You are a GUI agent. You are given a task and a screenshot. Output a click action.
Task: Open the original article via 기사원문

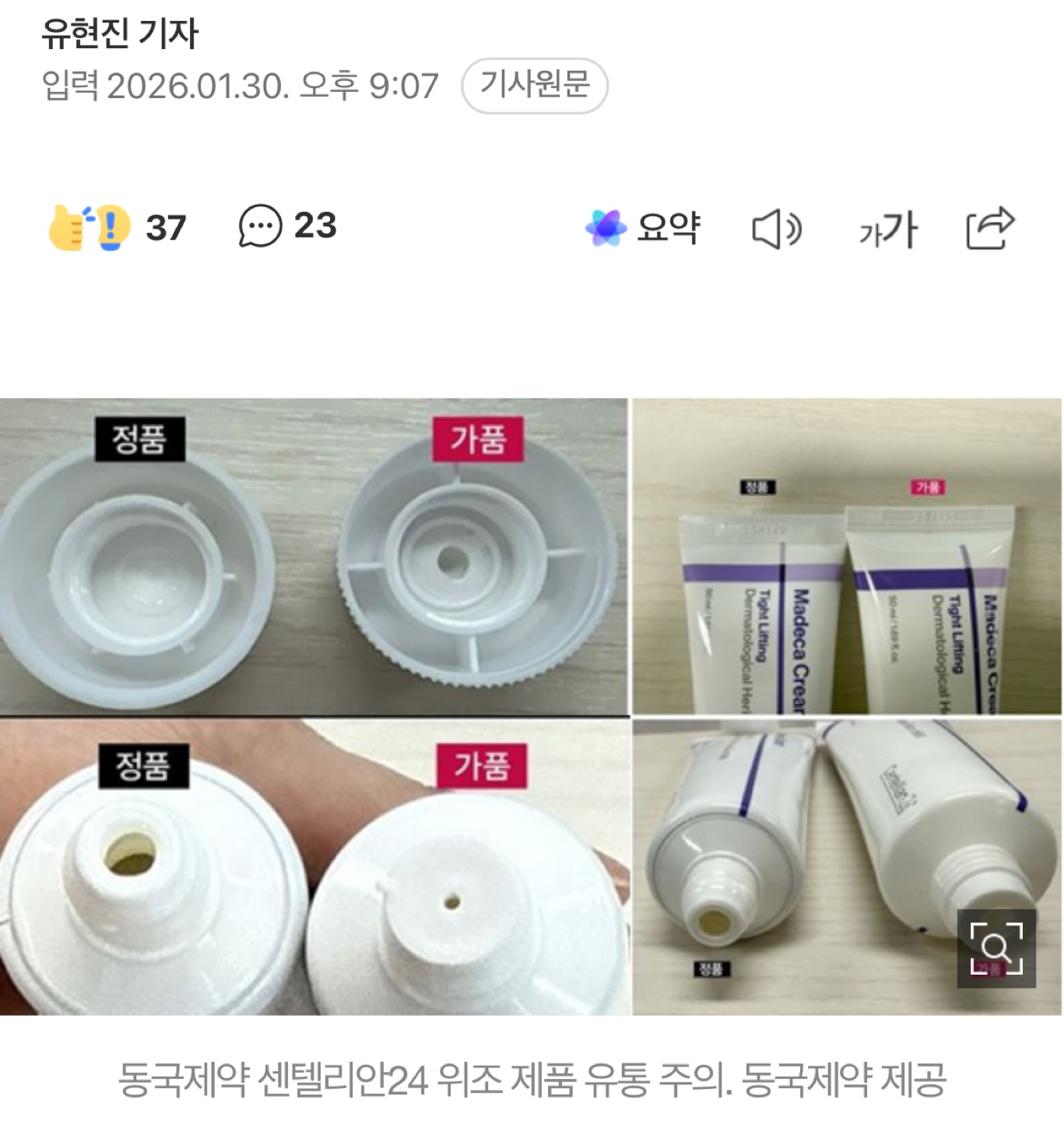coord(534,86)
